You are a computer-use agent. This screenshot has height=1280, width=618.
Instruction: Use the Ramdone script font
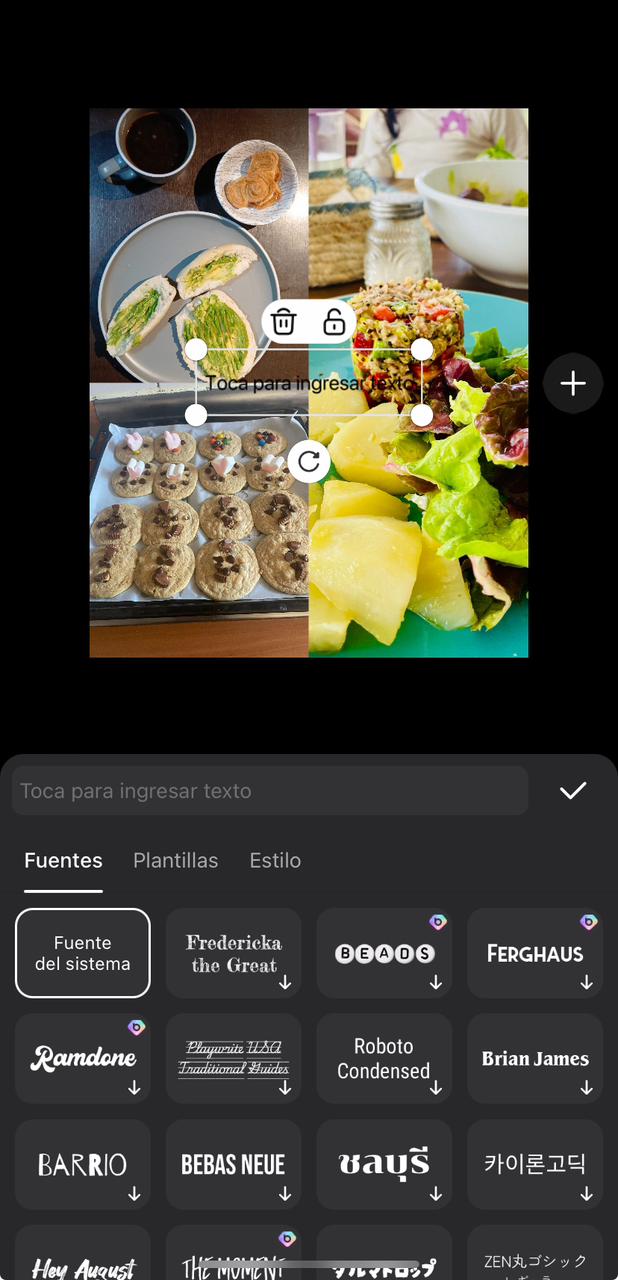tap(83, 1058)
